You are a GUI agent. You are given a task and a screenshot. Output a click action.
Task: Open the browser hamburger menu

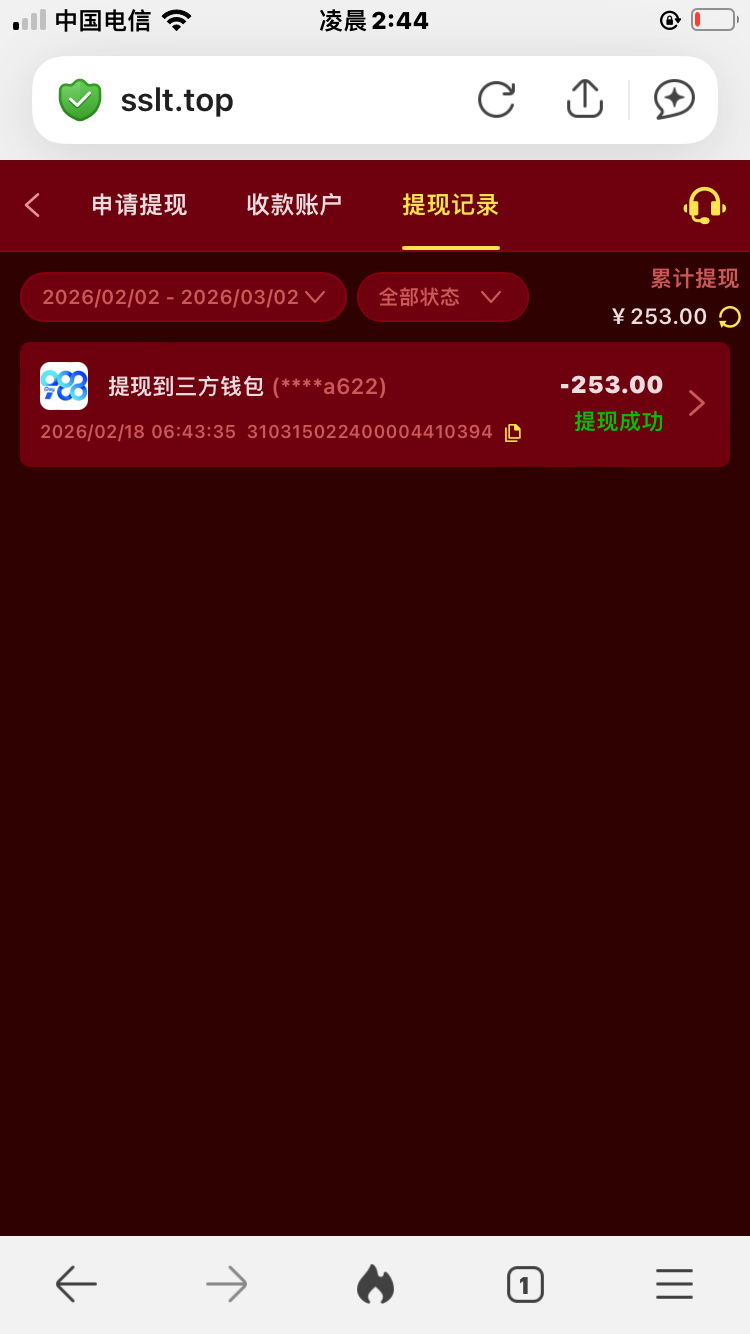pos(674,1284)
